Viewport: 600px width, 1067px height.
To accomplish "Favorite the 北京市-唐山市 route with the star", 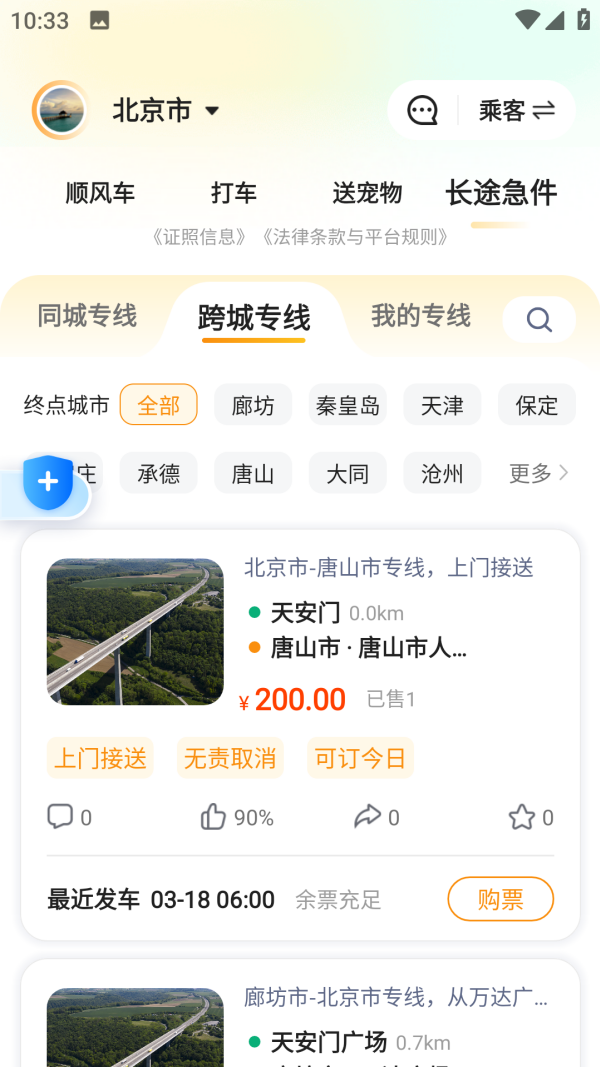I will 522,818.
